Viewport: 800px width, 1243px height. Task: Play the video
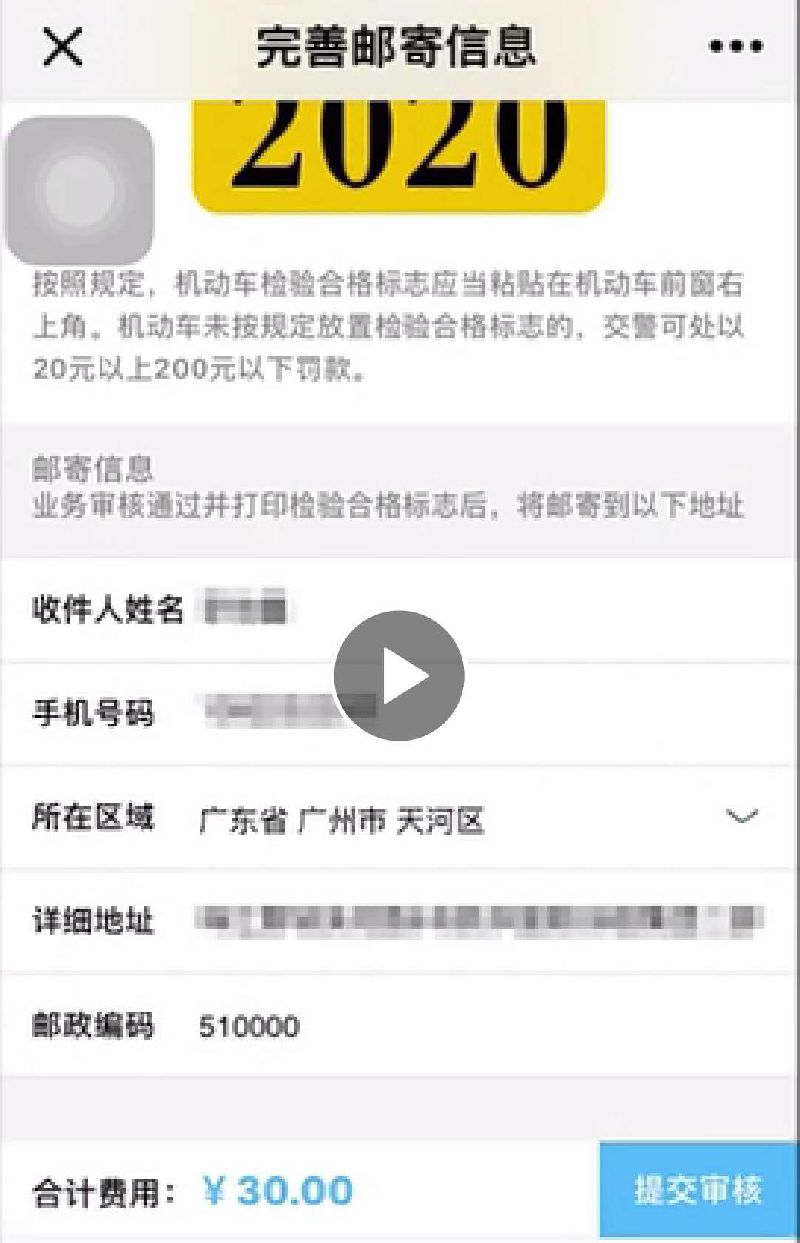pyautogui.click(x=399, y=676)
